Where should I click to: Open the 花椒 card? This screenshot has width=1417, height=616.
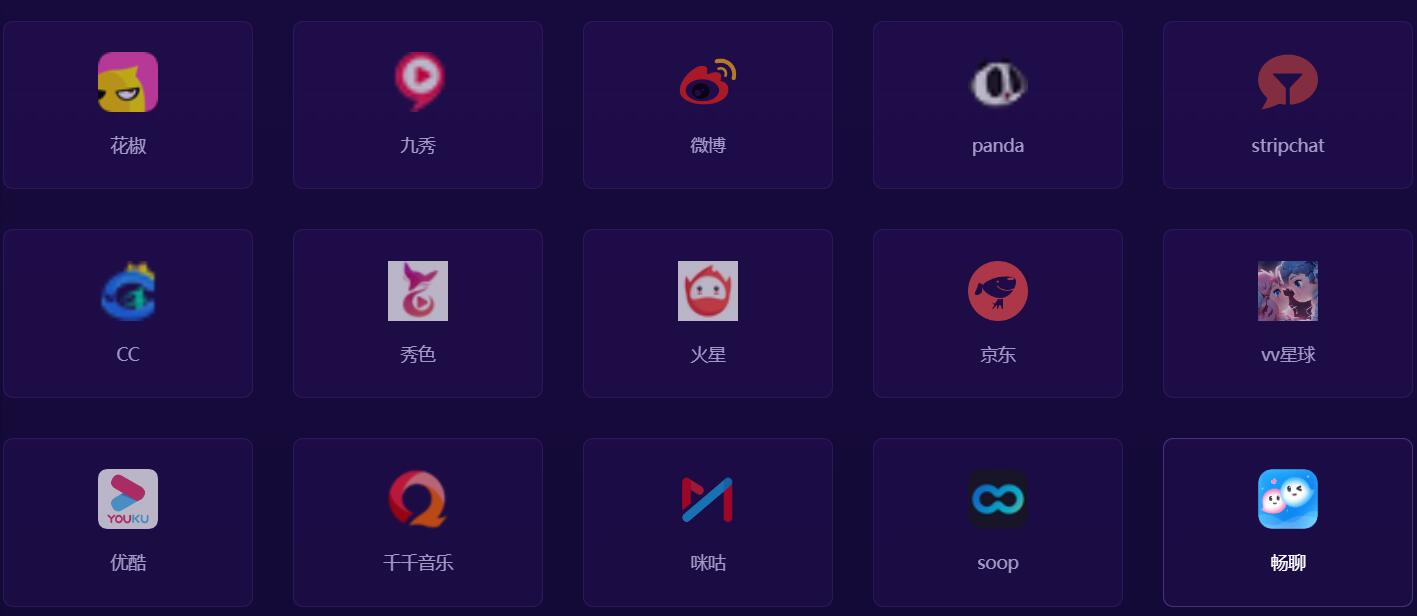coord(128,105)
